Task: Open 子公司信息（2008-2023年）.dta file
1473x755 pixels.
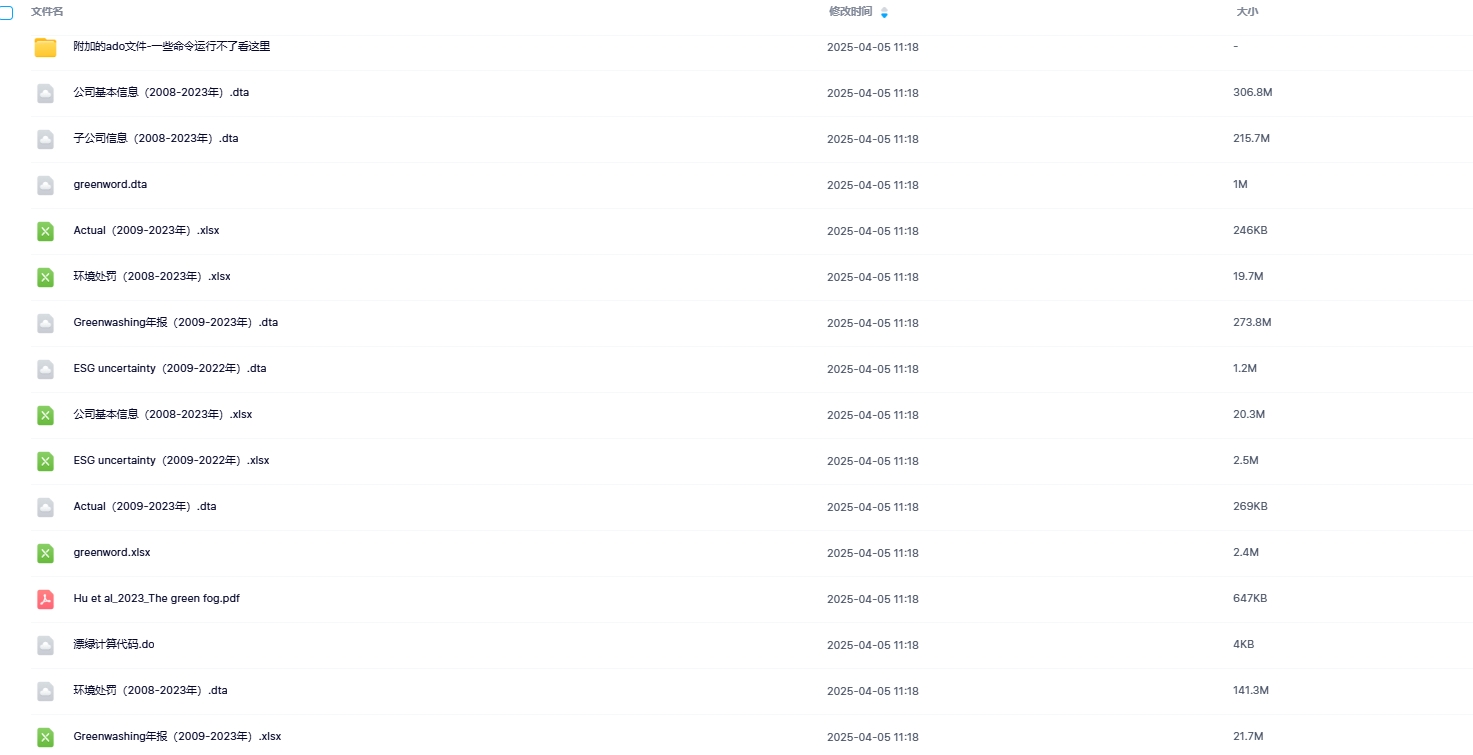Action: coord(156,139)
